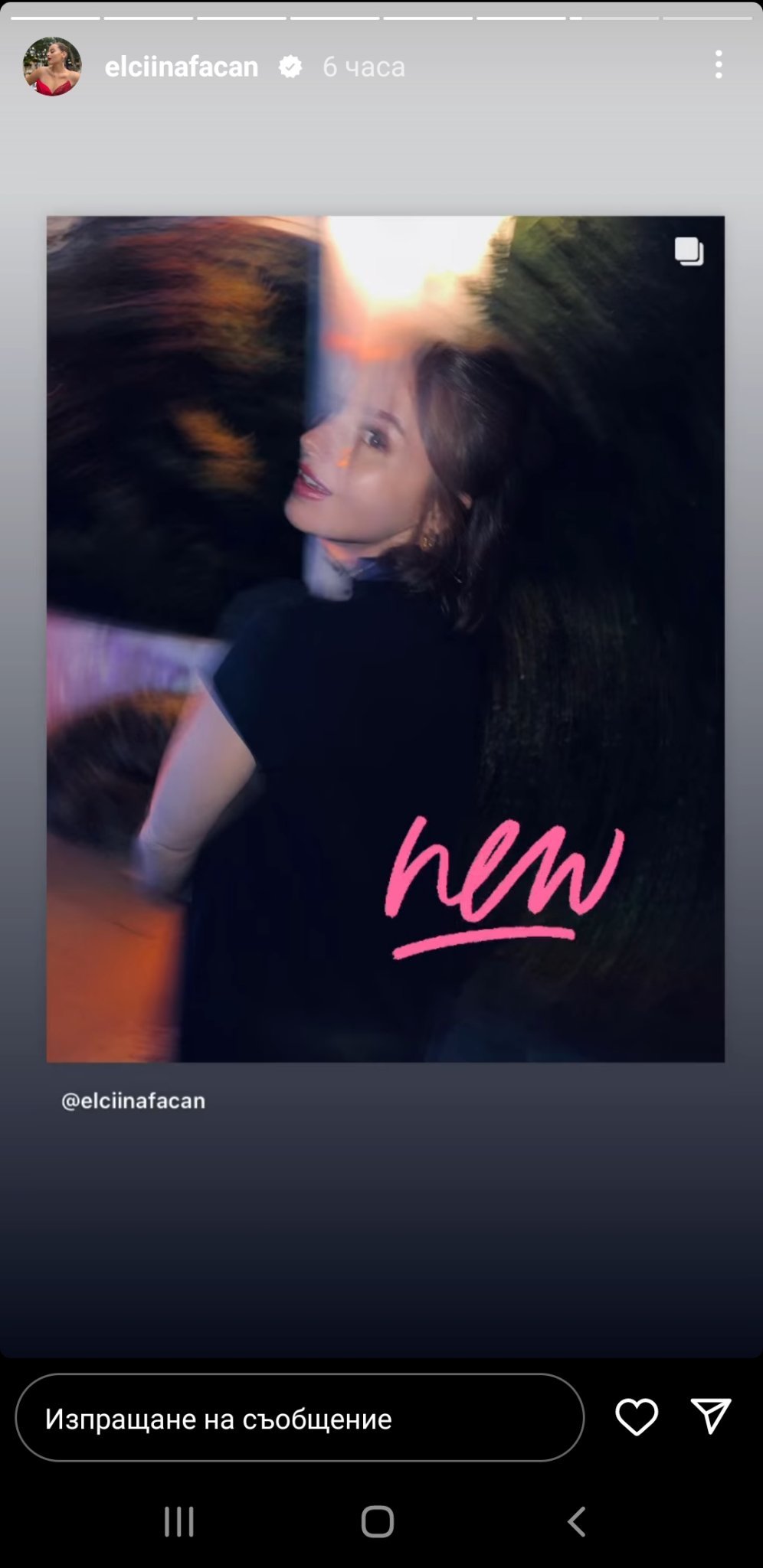
Task: Share the story via paper plane icon
Action: pyautogui.click(x=710, y=1416)
